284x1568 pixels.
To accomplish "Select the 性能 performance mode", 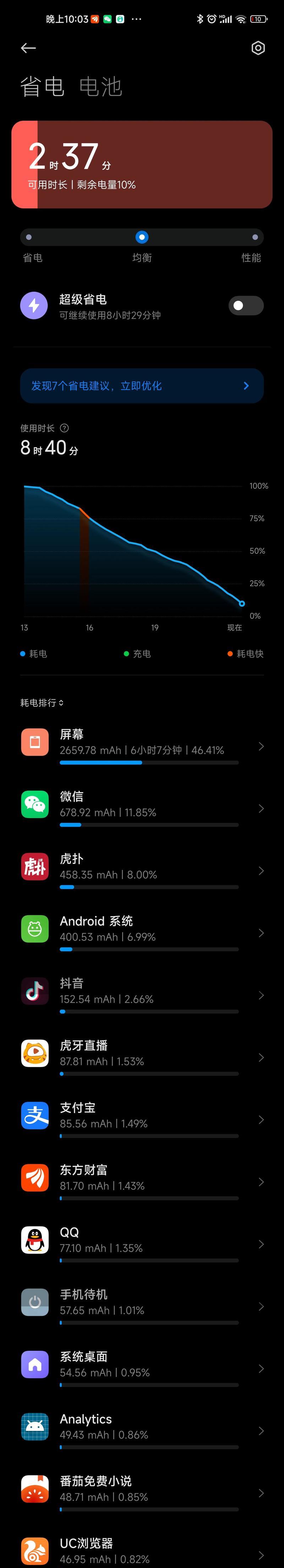I will click(255, 238).
